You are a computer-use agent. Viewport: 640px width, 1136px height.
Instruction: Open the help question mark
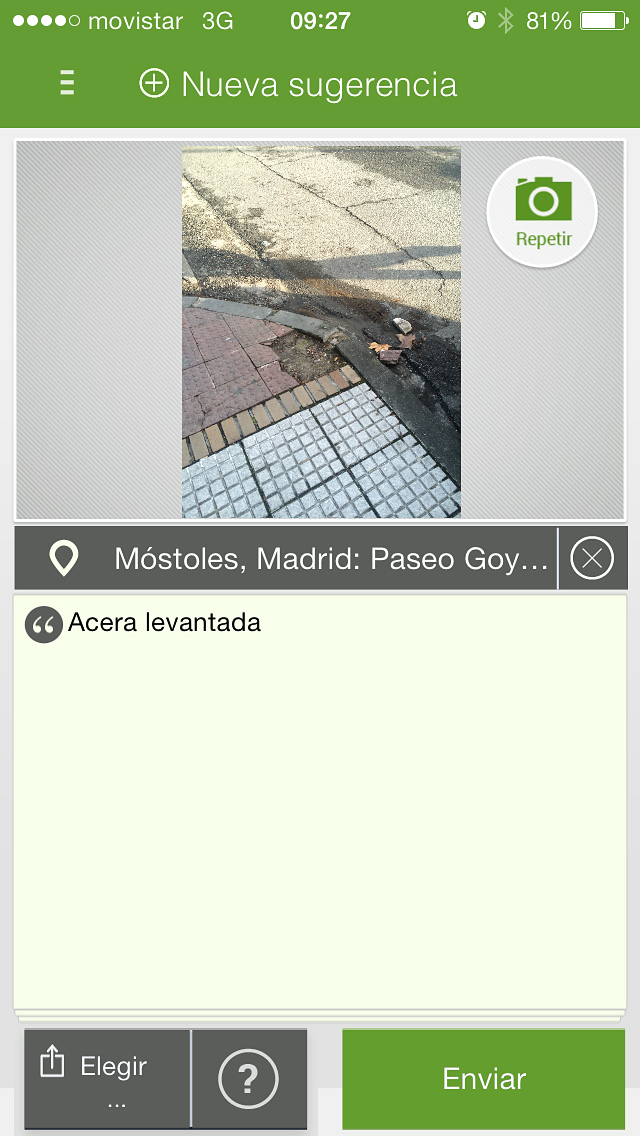[x=248, y=1079]
